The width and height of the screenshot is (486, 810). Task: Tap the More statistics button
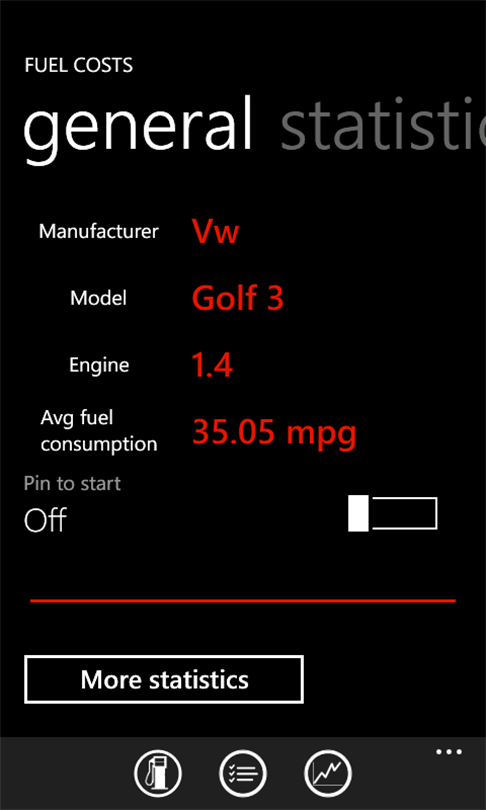164,680
